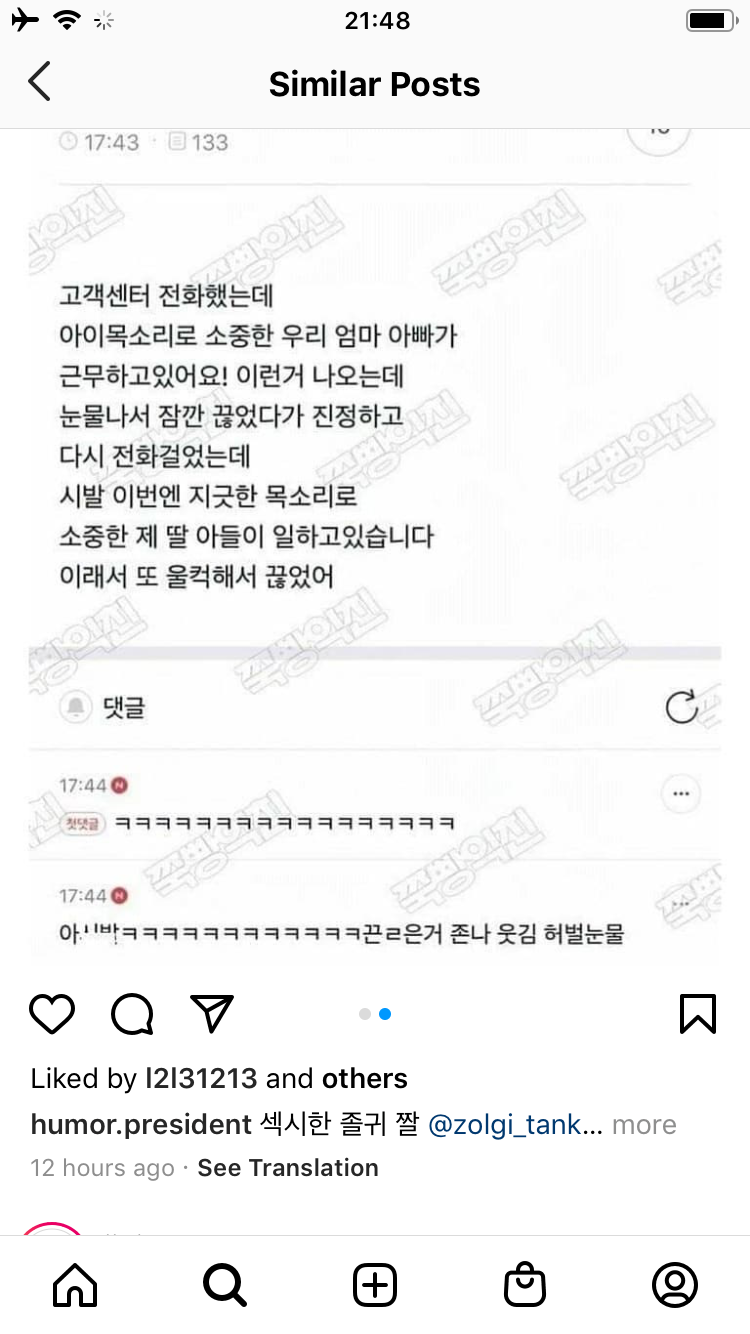750x1334 pixels.
Task: Share the post via paper plane icon
Action: click(x=212, y=1014)
